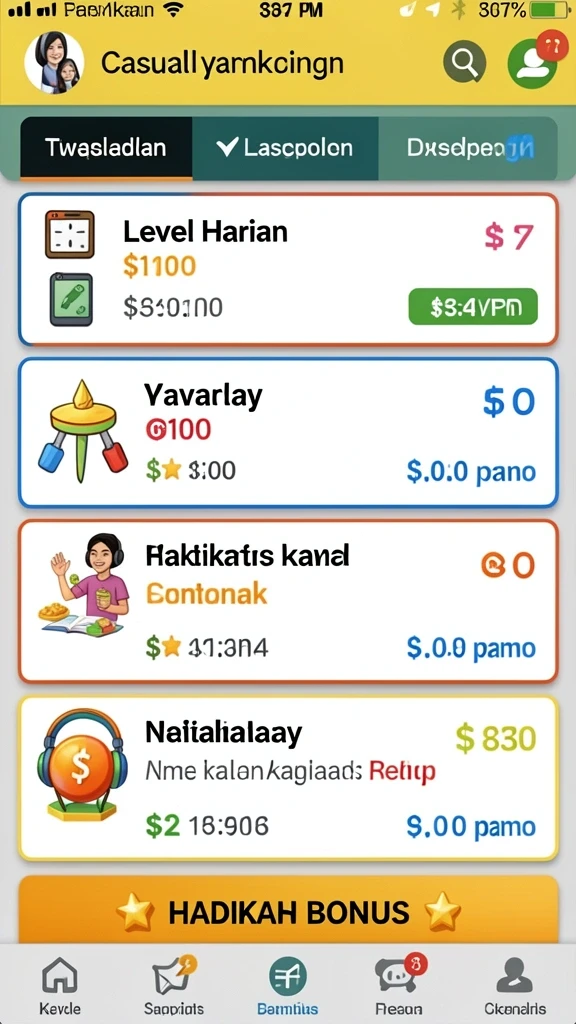Open the search magnifier icon
Viewport: 576px width, 1024px height.
[x=464, y=63]
